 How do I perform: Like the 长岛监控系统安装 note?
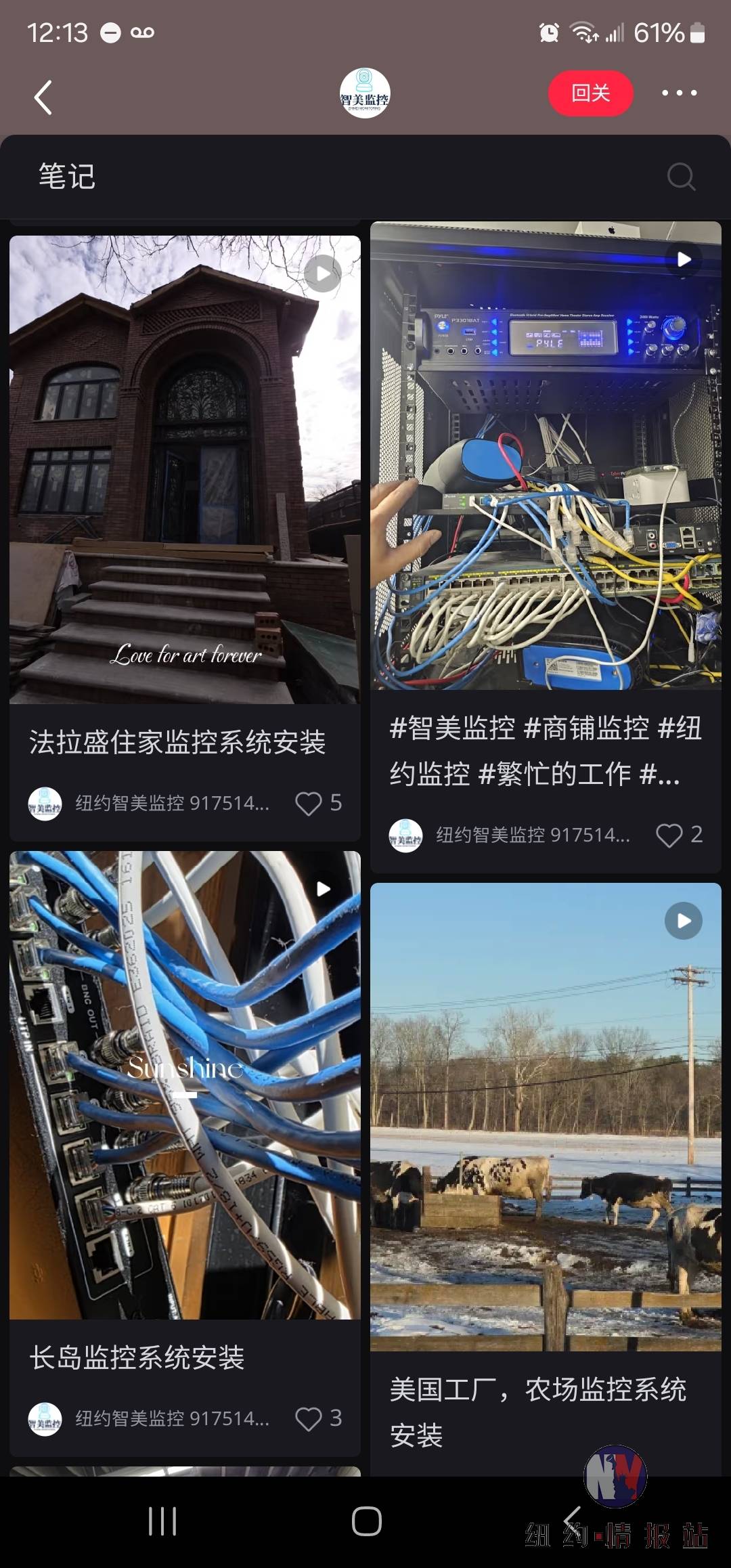[309, 1419]
